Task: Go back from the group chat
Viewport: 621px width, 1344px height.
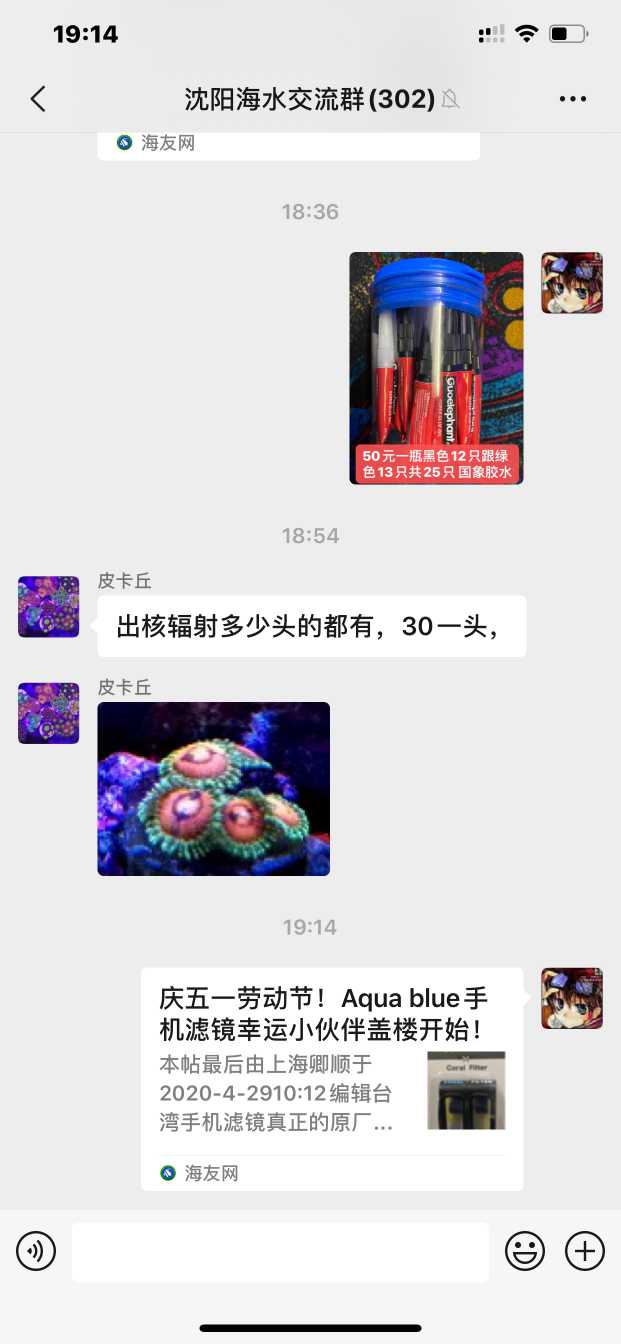Action: coord(38,98)
